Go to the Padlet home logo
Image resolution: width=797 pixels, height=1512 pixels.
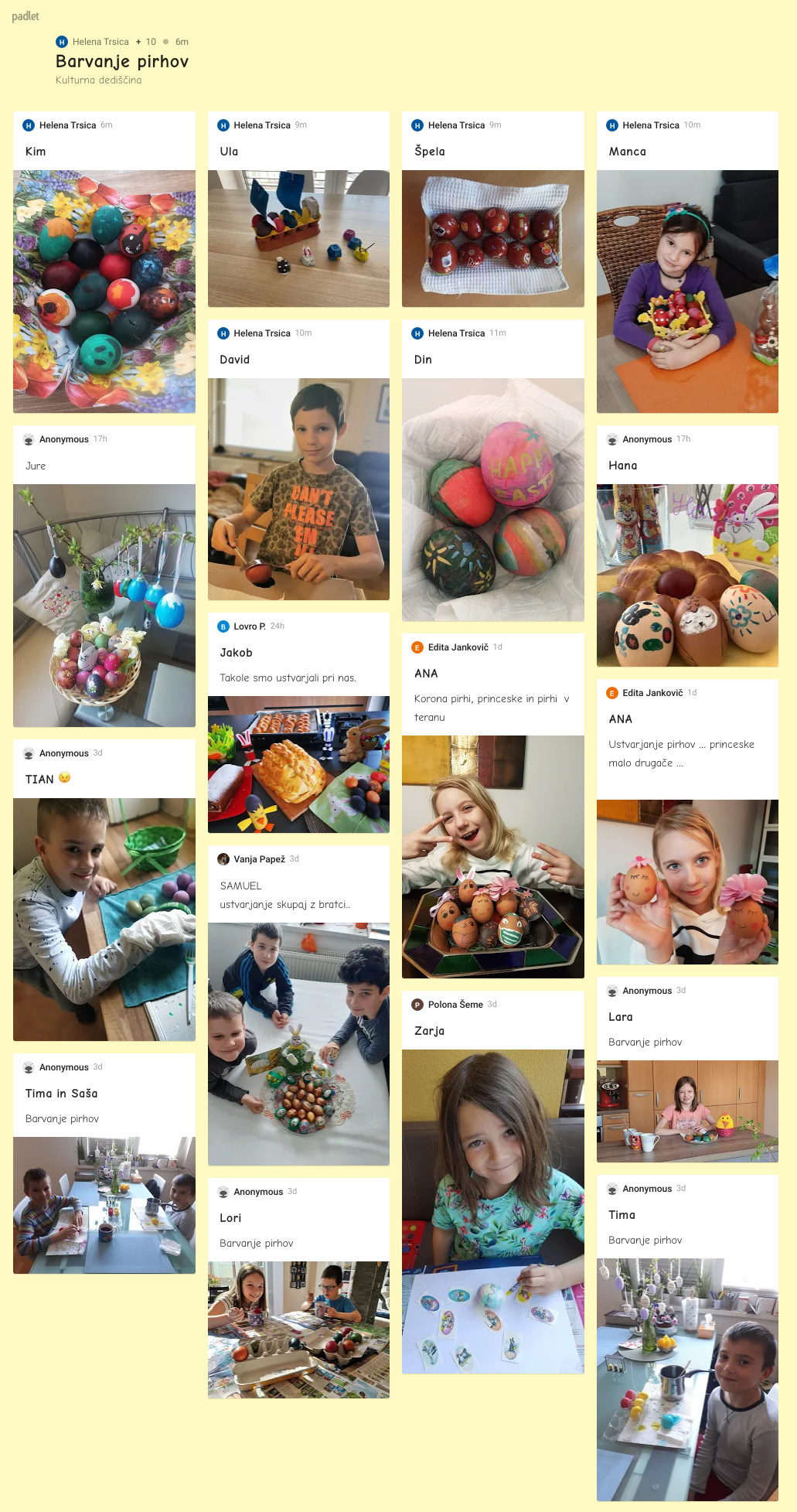coord(26,16)
